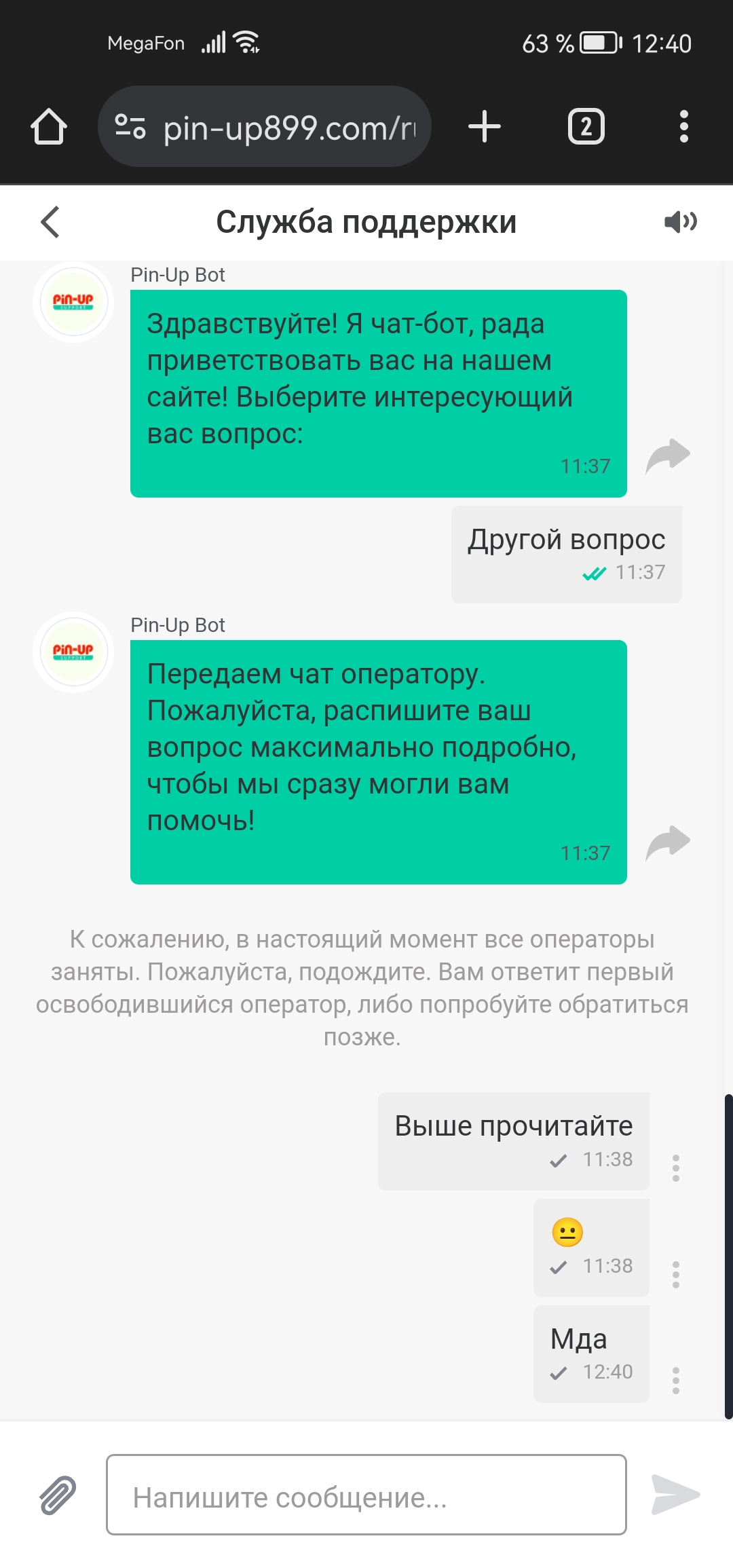Viewport: 733px width, 1568px height.
Task: Open the browser home page
Action: (x=49, y=126)
